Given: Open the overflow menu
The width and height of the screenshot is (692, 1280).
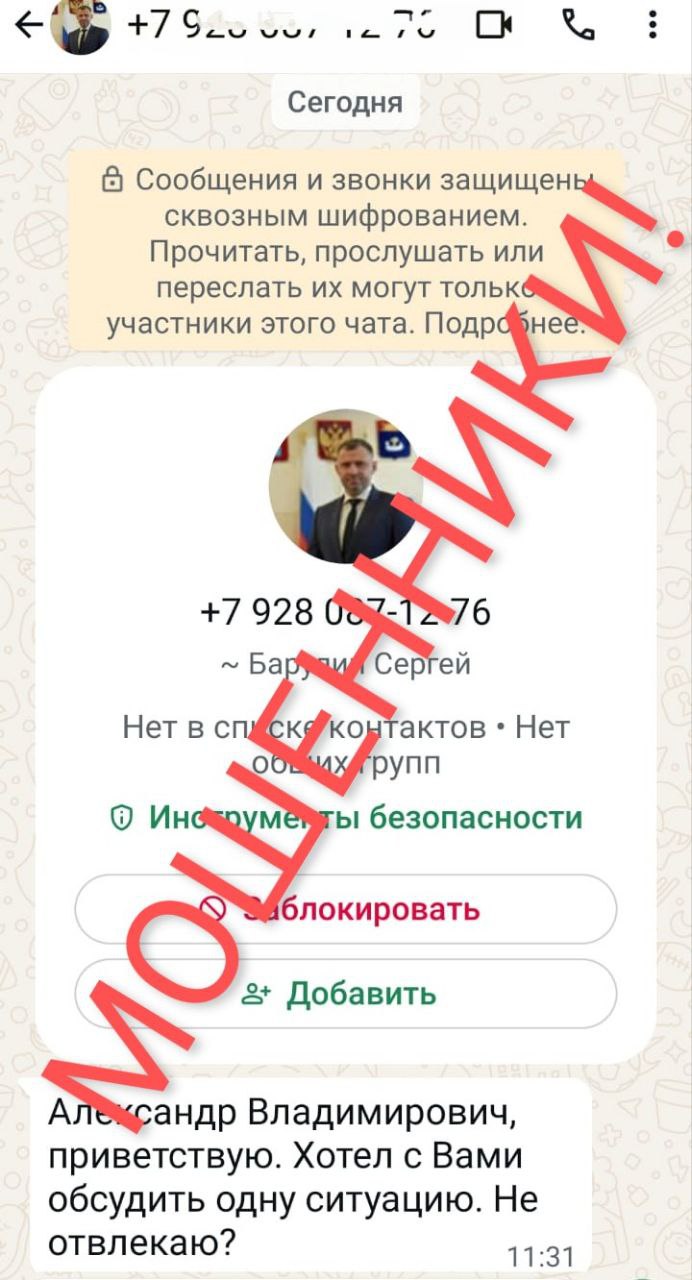Looking at the screenshot, I should pos(652,24).
